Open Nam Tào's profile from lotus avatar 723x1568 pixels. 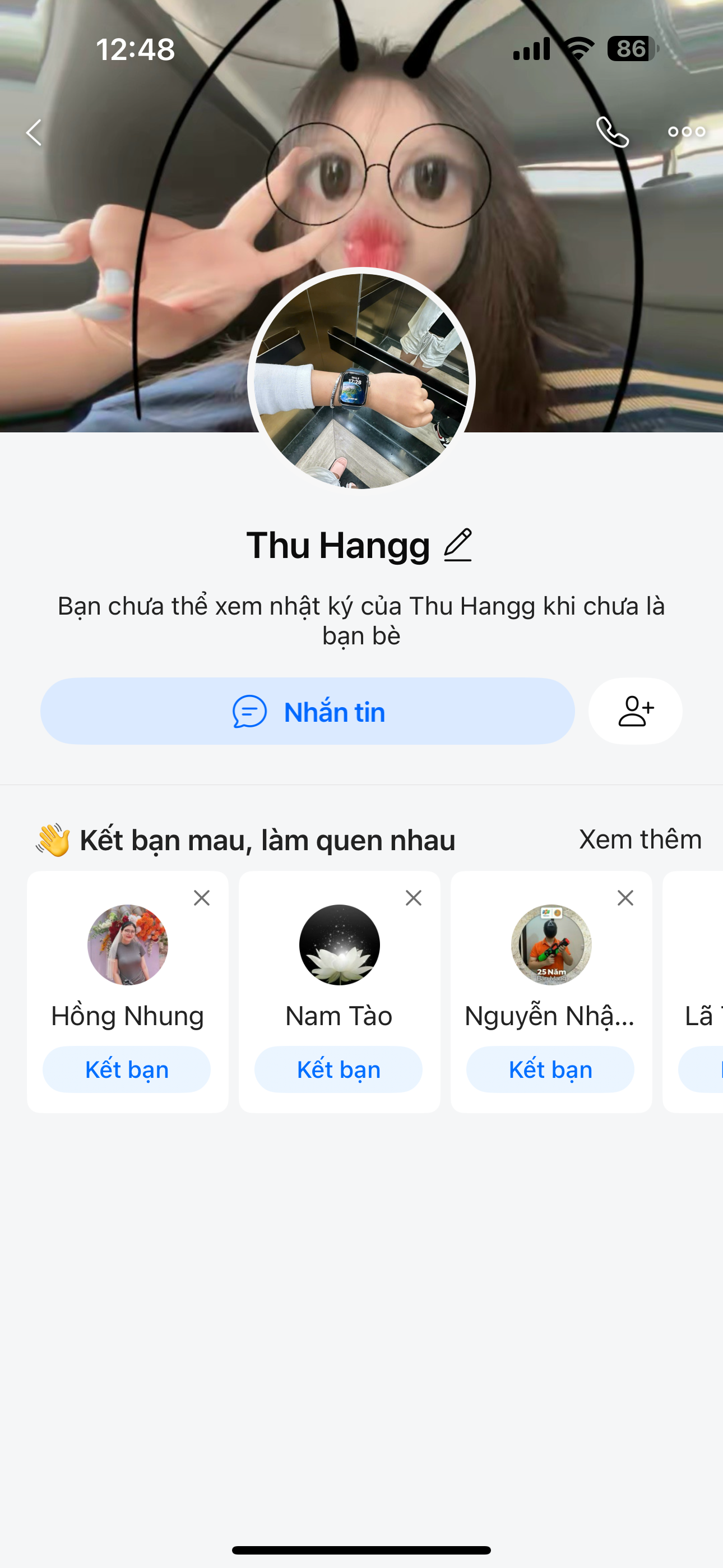coord(340,945)
